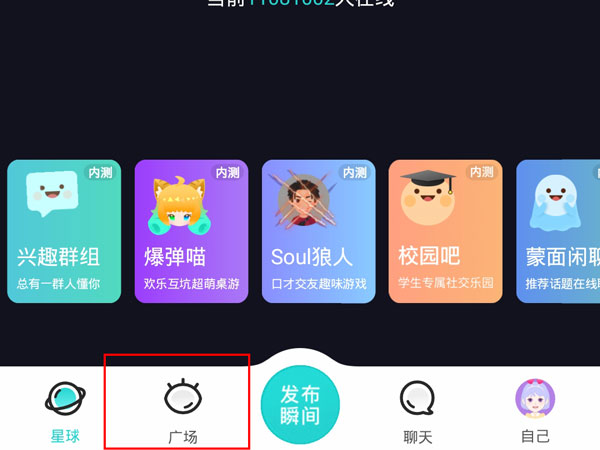Image resolution: width=600 pixels, height=450 pixels.
Task: Tap the 发布瞬间 publish button
Action: (x=300, y=405)
